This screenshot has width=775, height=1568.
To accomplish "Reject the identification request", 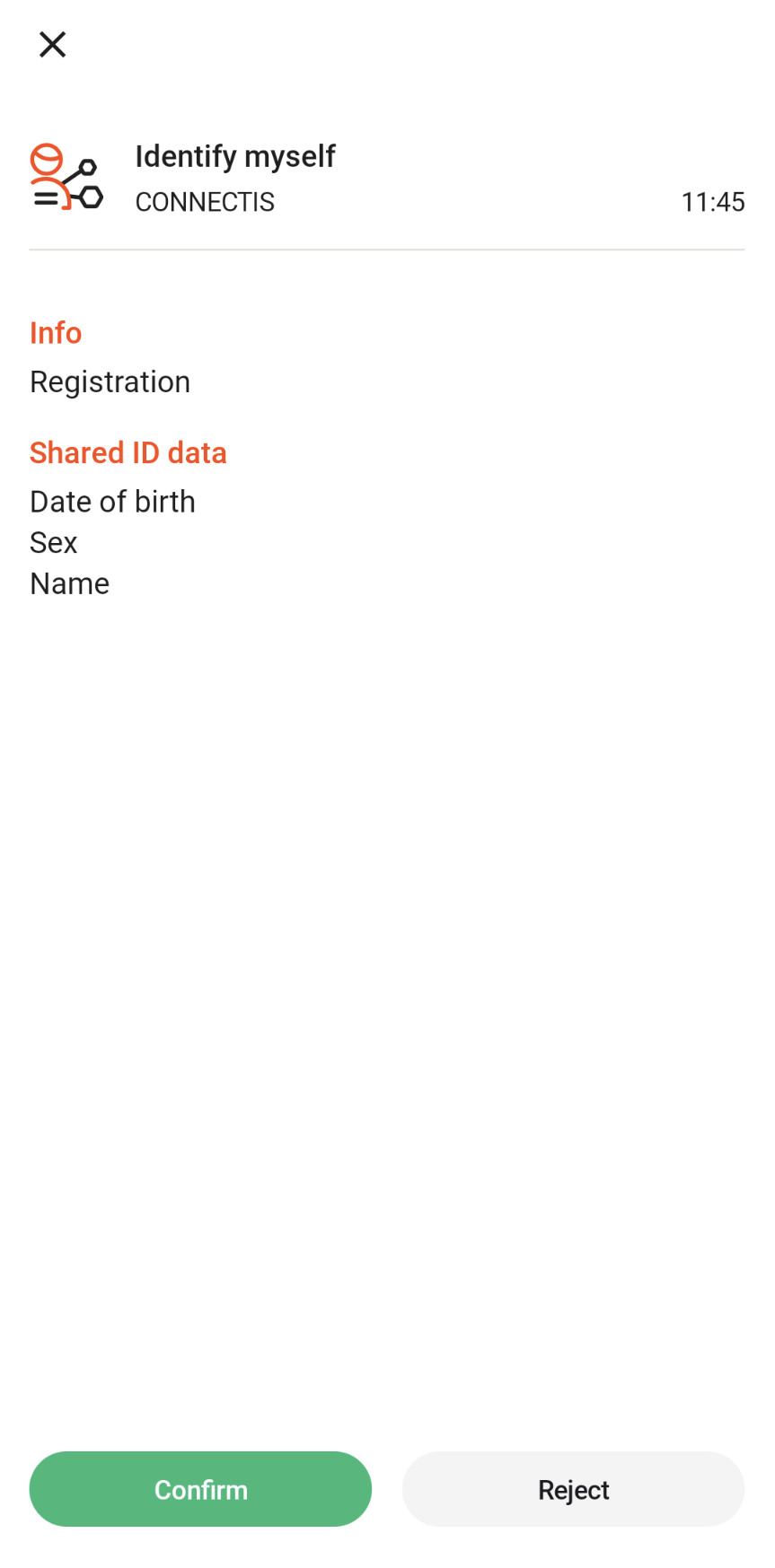I will [572, 1489].
